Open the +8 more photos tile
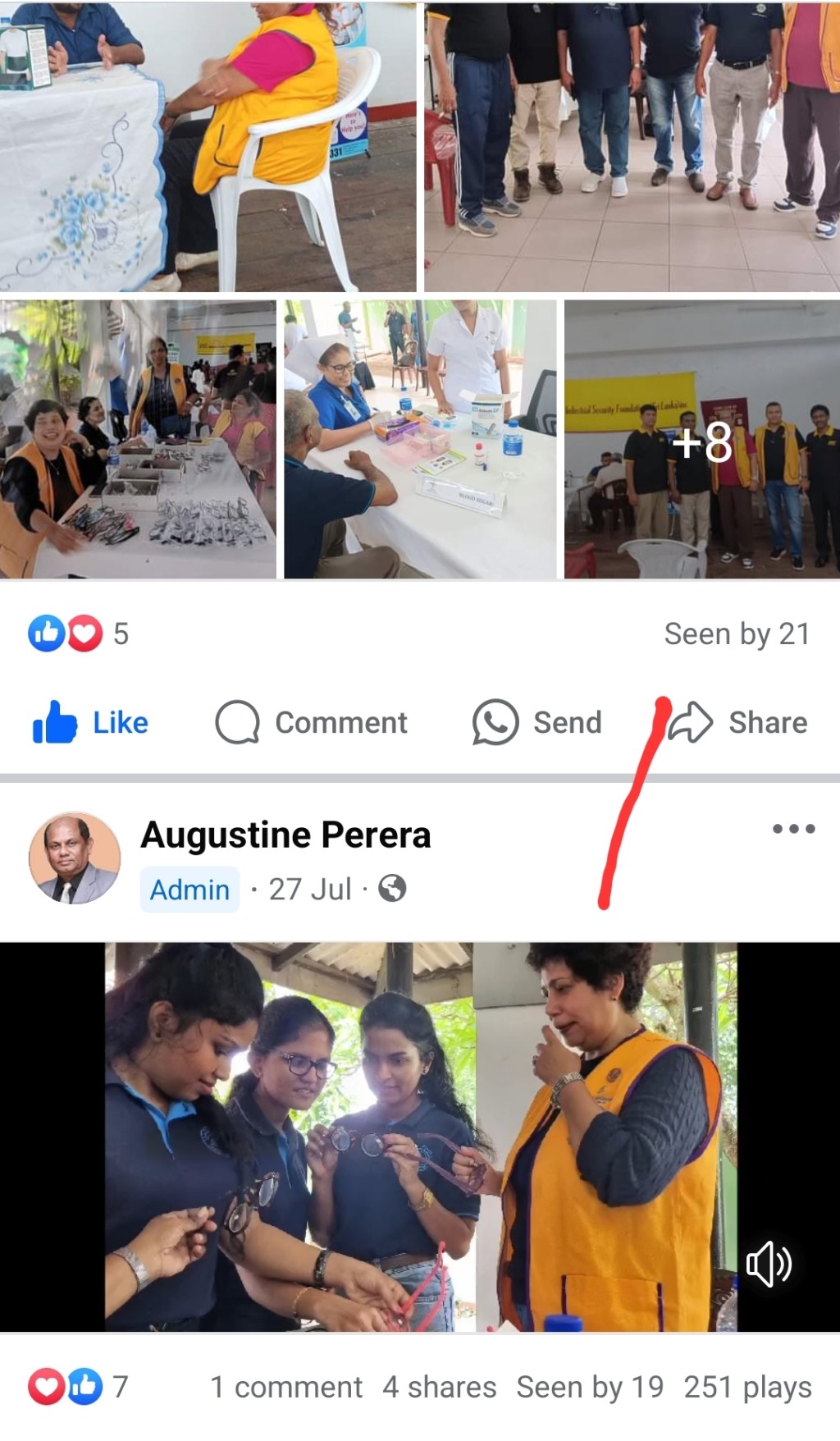Image resolution: width=840 pixels, height=1441 pixels. click(x=702, y=440)
